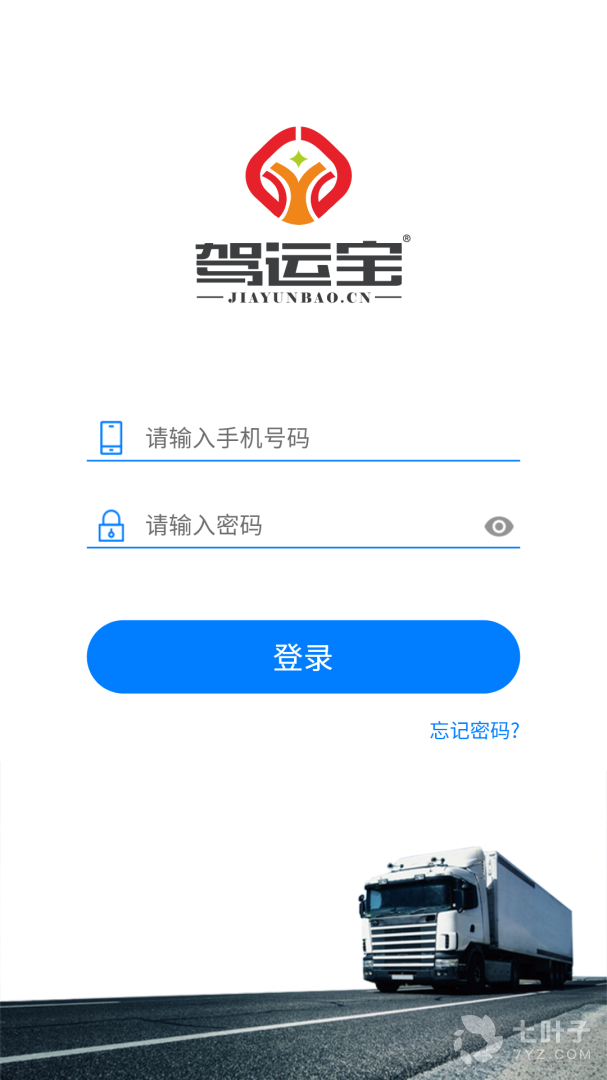
Task: Tap the blue 登录 login button
Action: 303,657
